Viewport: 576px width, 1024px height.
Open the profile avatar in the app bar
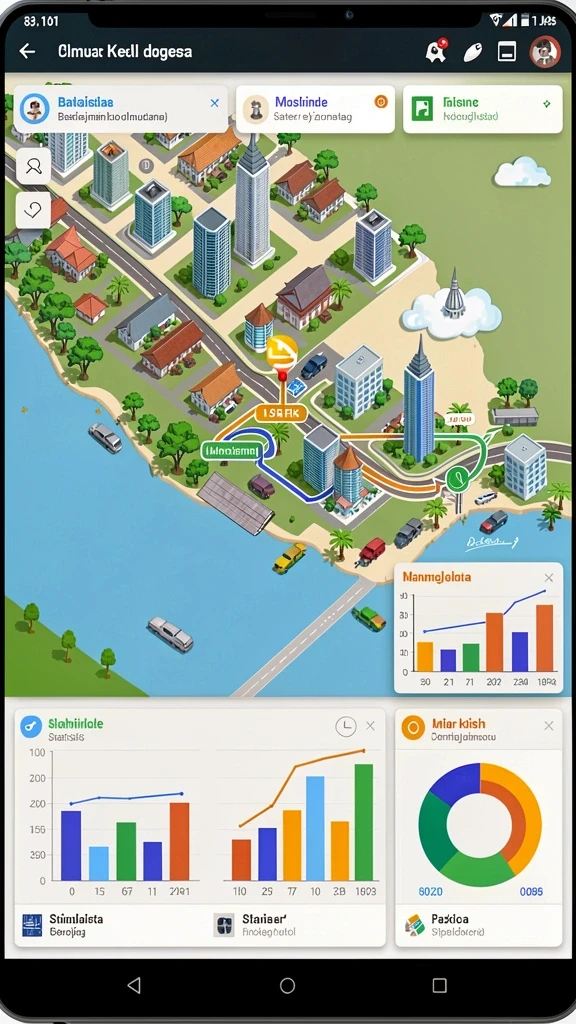click(545, 52)
